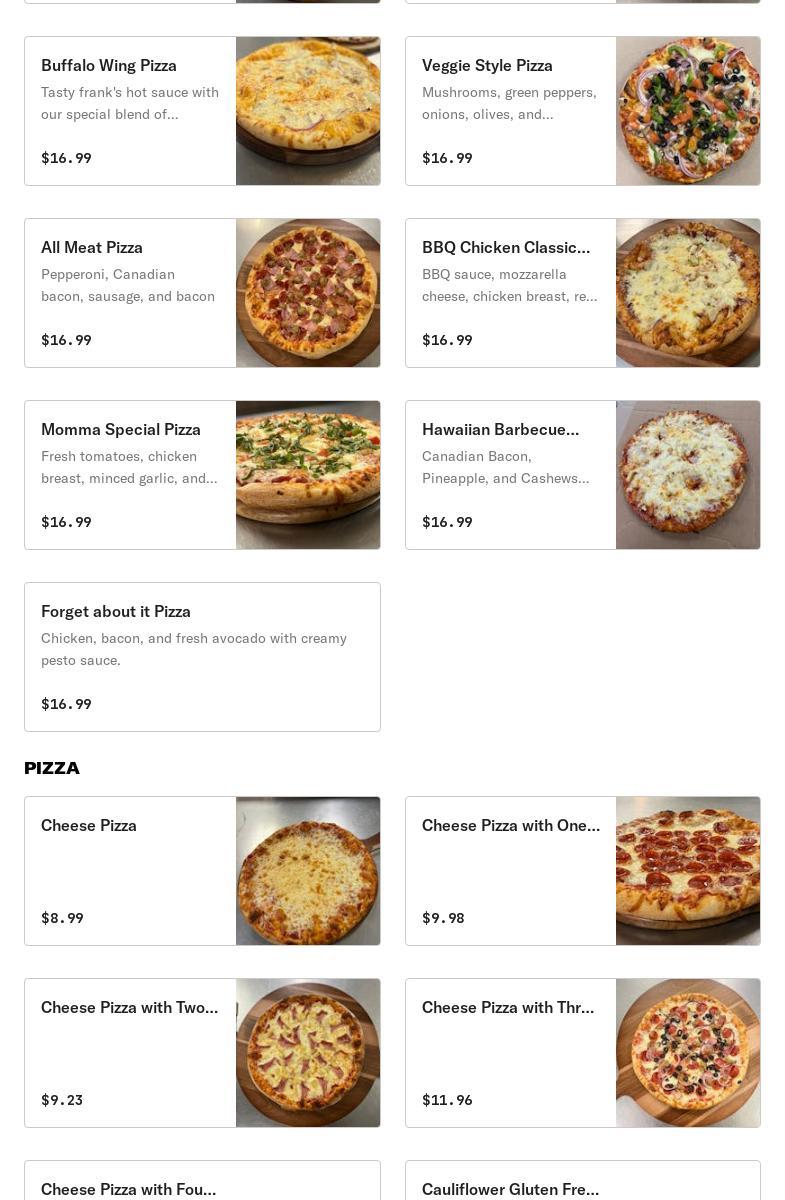Open the Buffalo Wing Pizza card

tap(202, 111)
